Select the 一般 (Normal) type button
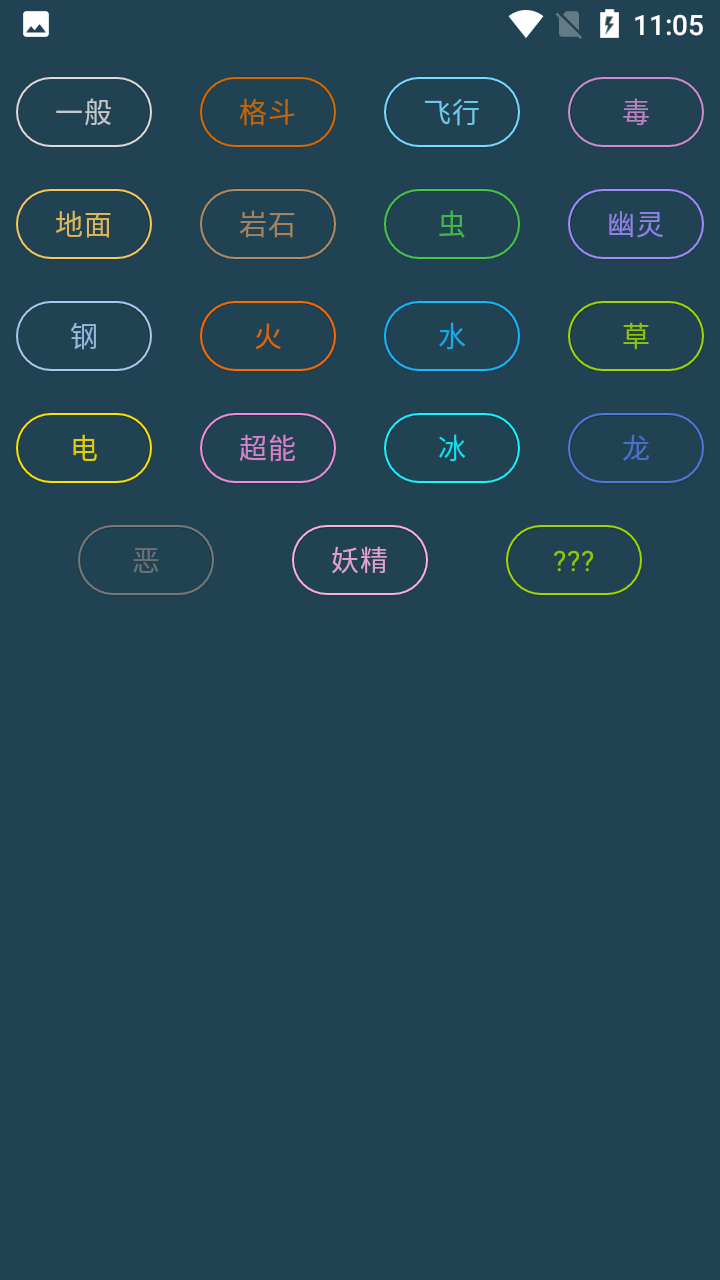 pos(84,112)
